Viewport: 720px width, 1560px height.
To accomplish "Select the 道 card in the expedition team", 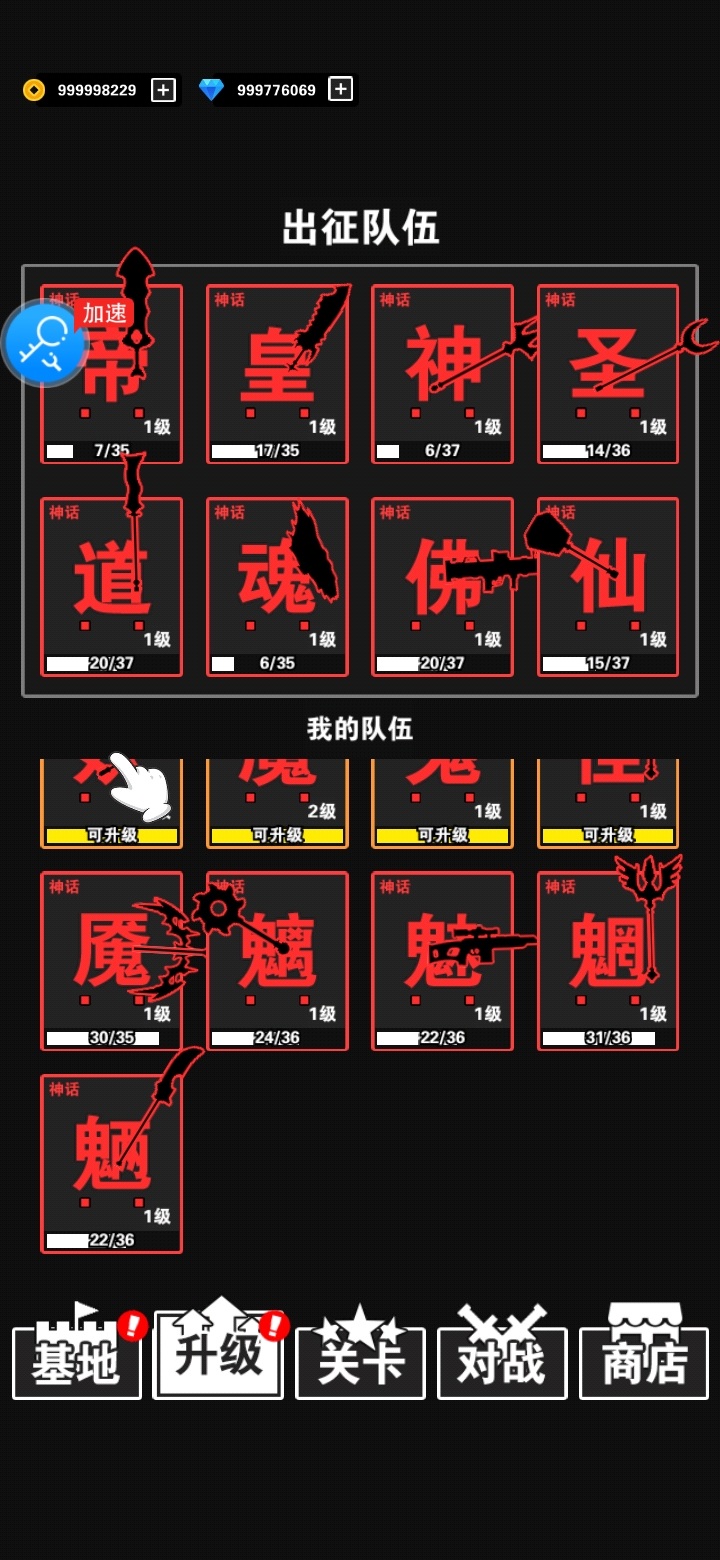I will coord(112,587).
